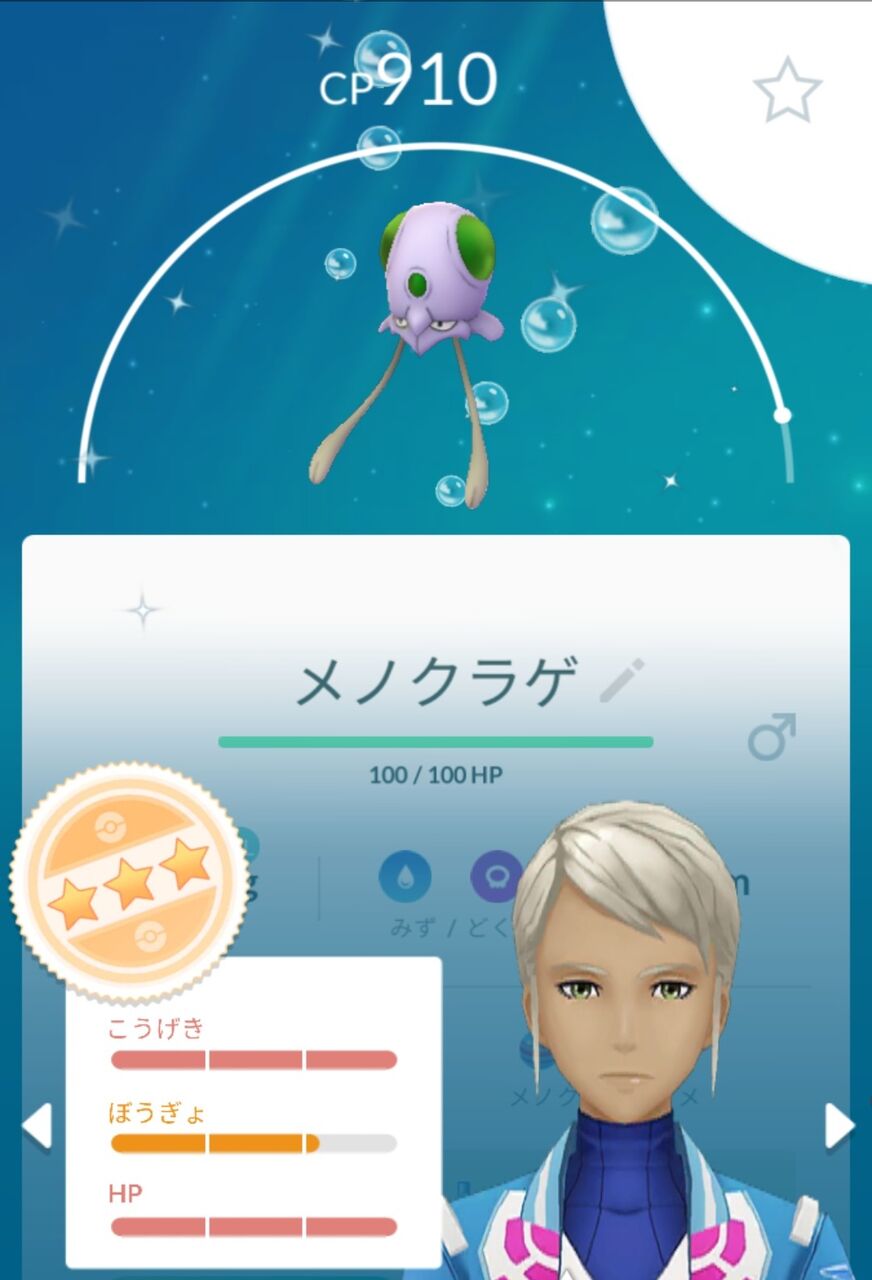The width and height of the screenshot is (872, 1280).
Task: Tap the green HP bar
Action: [x=436, y=740]
